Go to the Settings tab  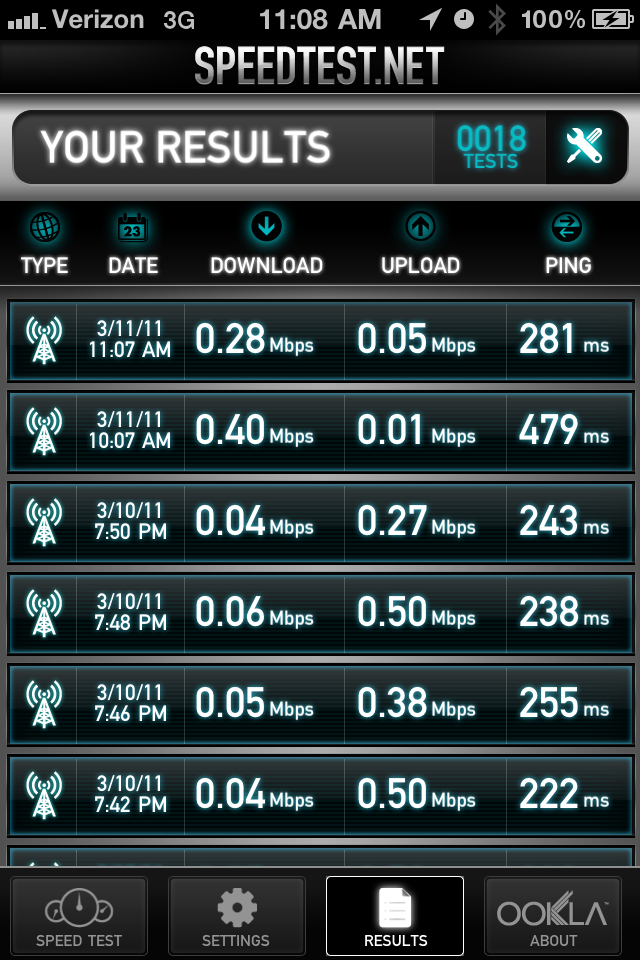236,916
